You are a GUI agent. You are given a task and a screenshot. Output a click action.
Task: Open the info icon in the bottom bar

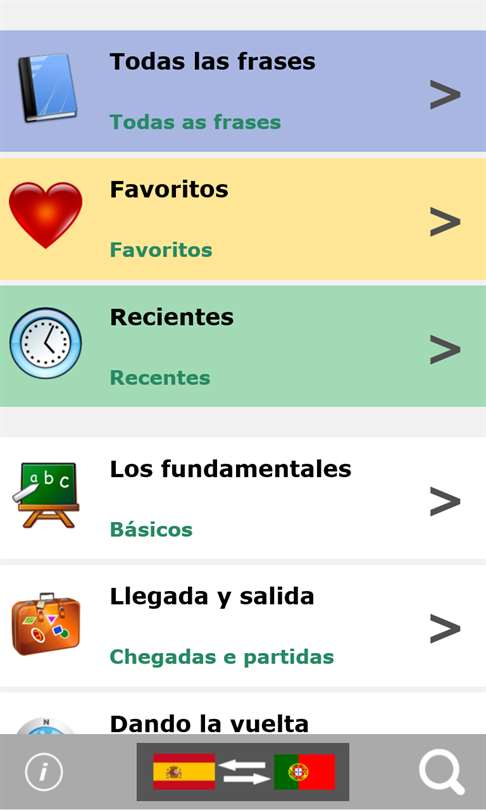pos(44,772)
